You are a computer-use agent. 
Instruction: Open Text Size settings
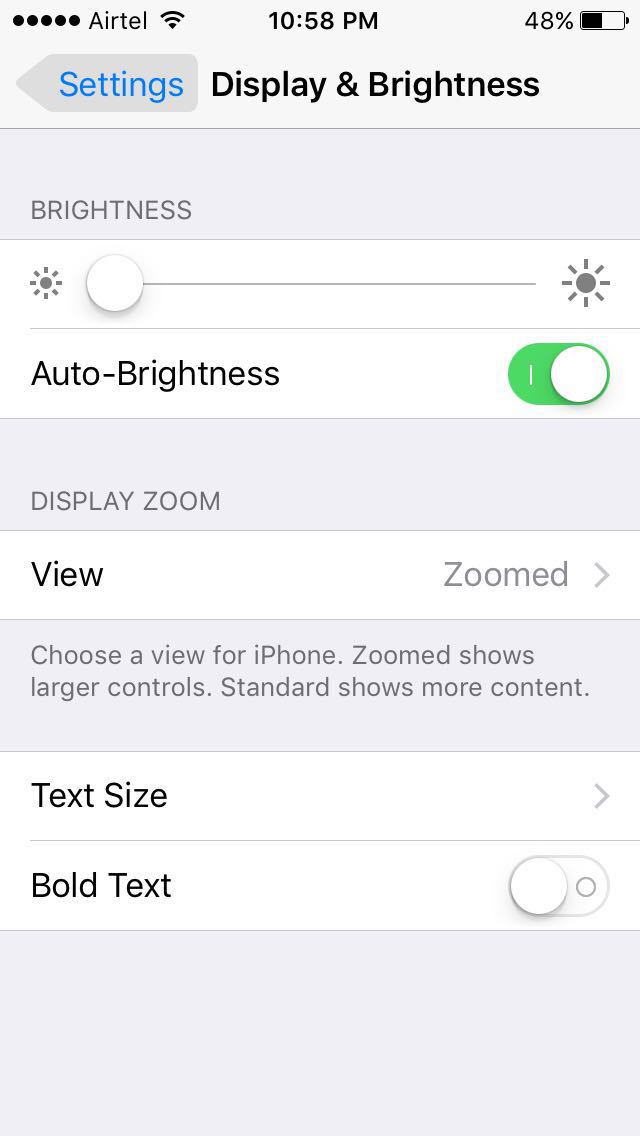point(320,795)
